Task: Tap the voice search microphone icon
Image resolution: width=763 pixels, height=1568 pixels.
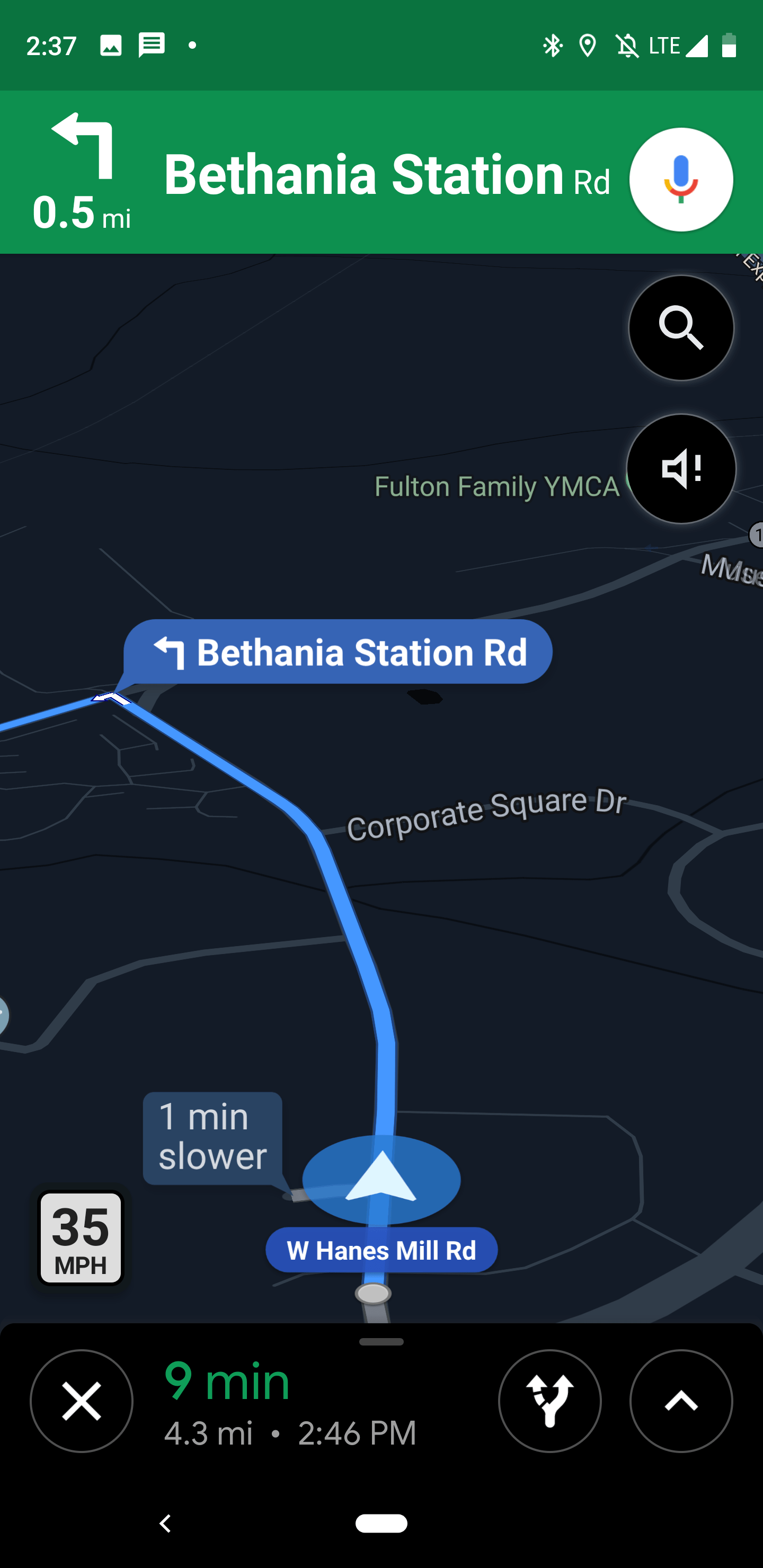Action: coord(681,179)
